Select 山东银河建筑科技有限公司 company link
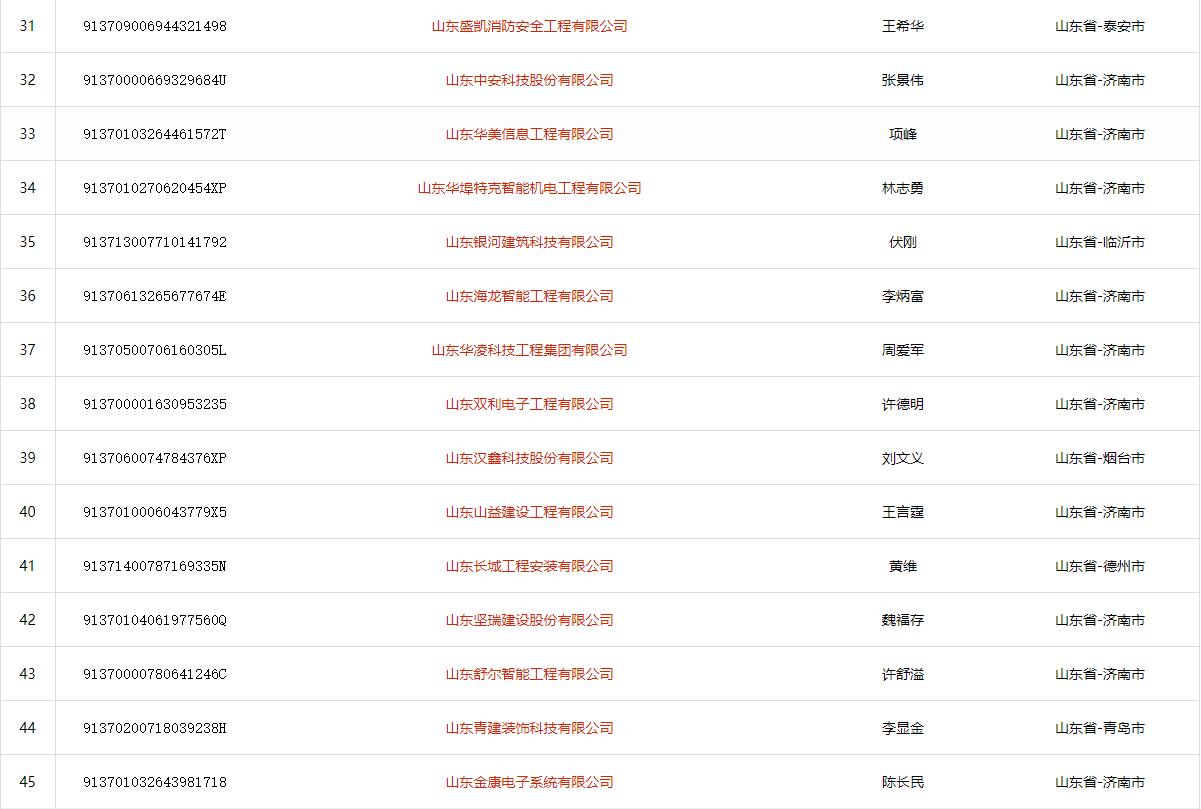 (x=529, y=242)
